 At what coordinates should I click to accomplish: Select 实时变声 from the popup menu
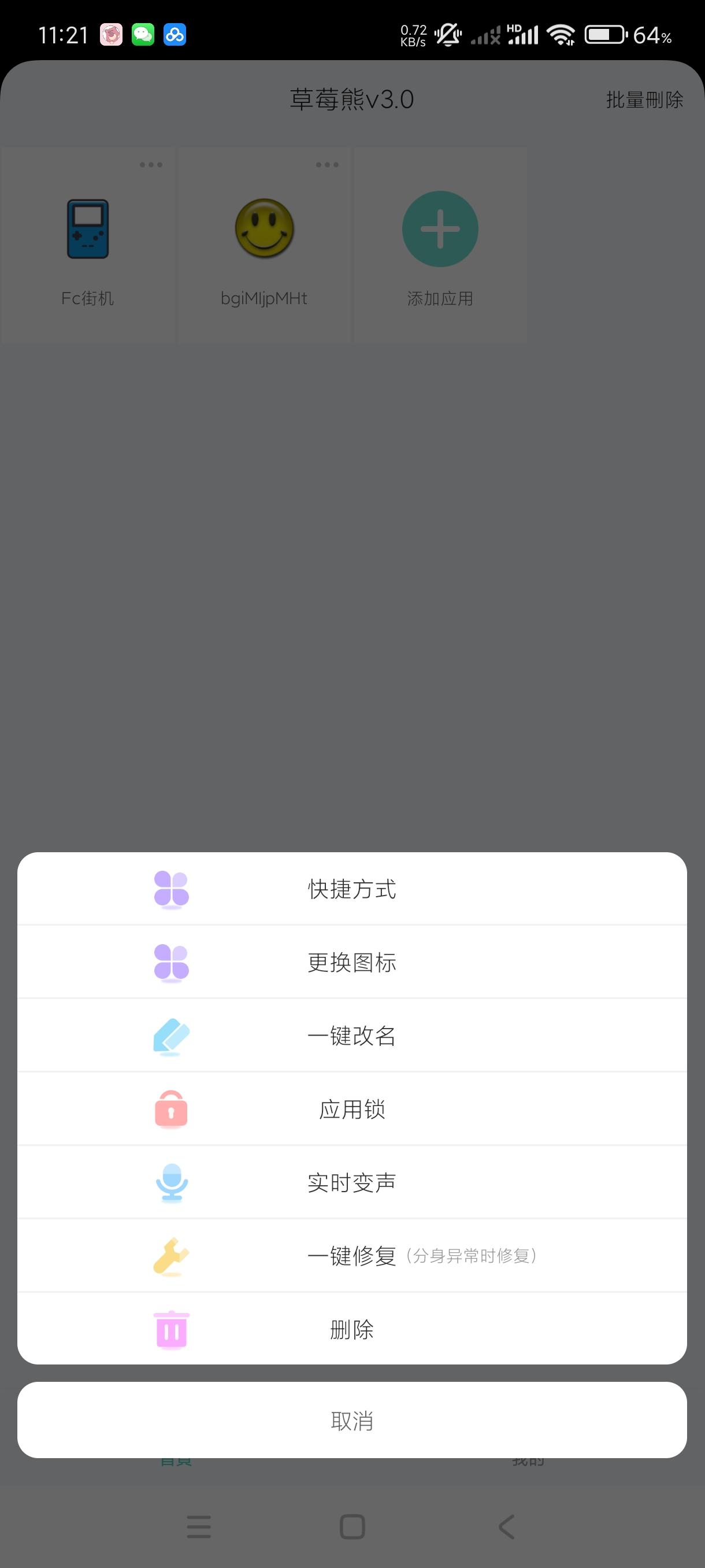[x=352, y=1182]
